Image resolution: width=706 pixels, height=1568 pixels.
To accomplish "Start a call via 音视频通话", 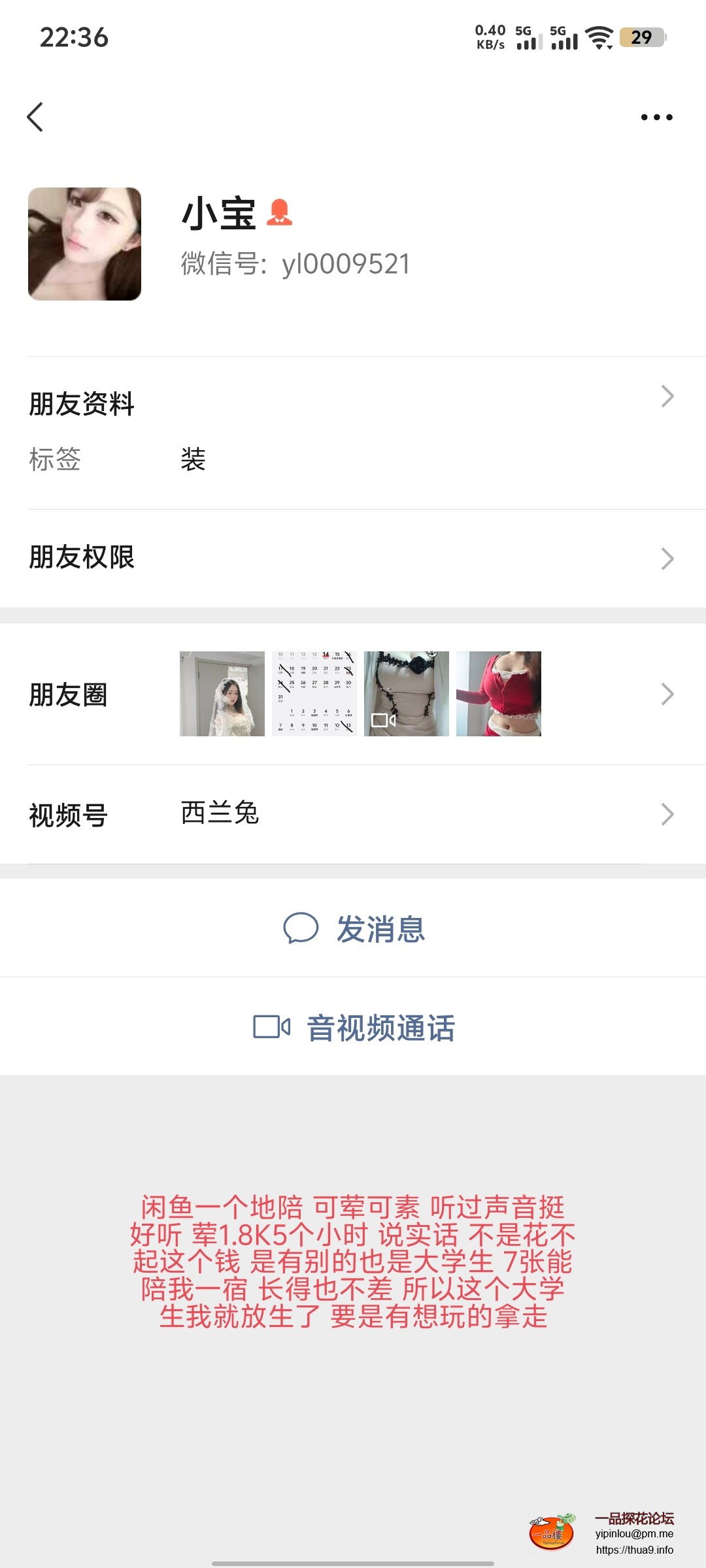I will tap(354, 1028).
